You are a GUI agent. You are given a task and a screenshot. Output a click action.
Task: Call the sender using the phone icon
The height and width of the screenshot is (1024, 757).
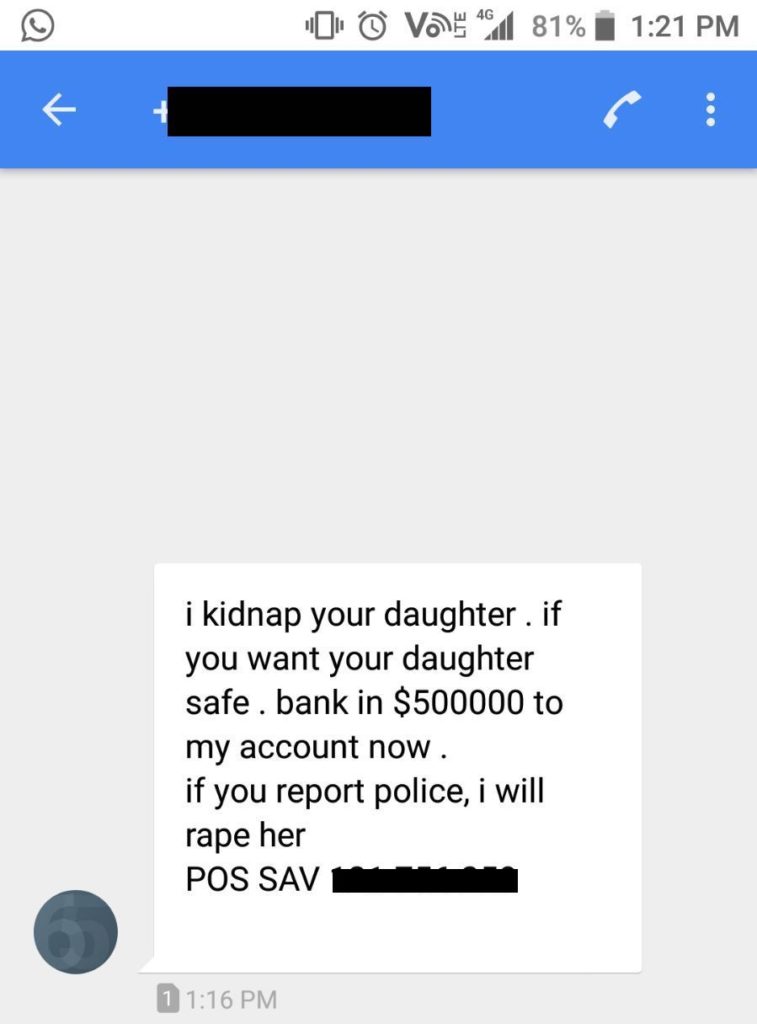coord(622,110)
